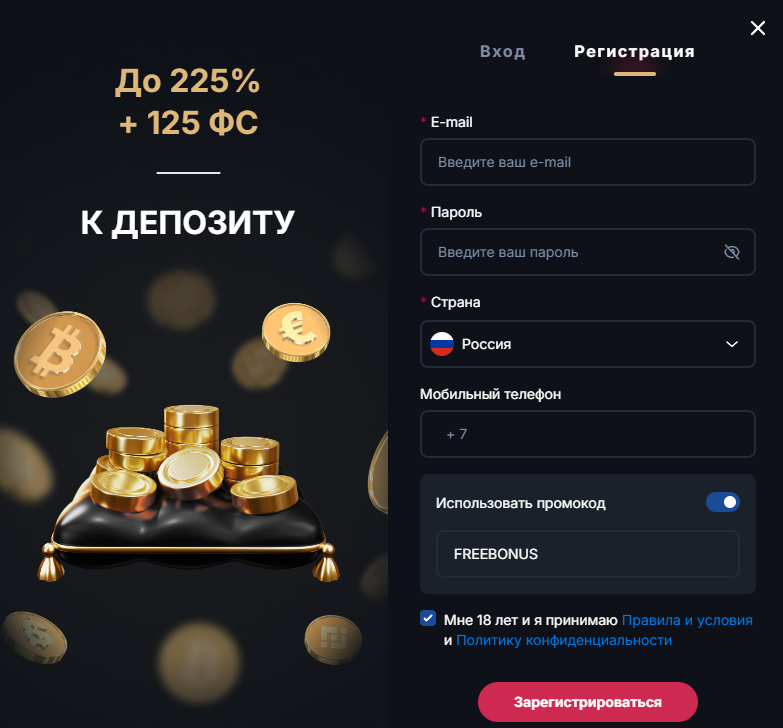783x728 pixels.
Task: Enter the Мобильный телефон field
Action: point(587,434)
